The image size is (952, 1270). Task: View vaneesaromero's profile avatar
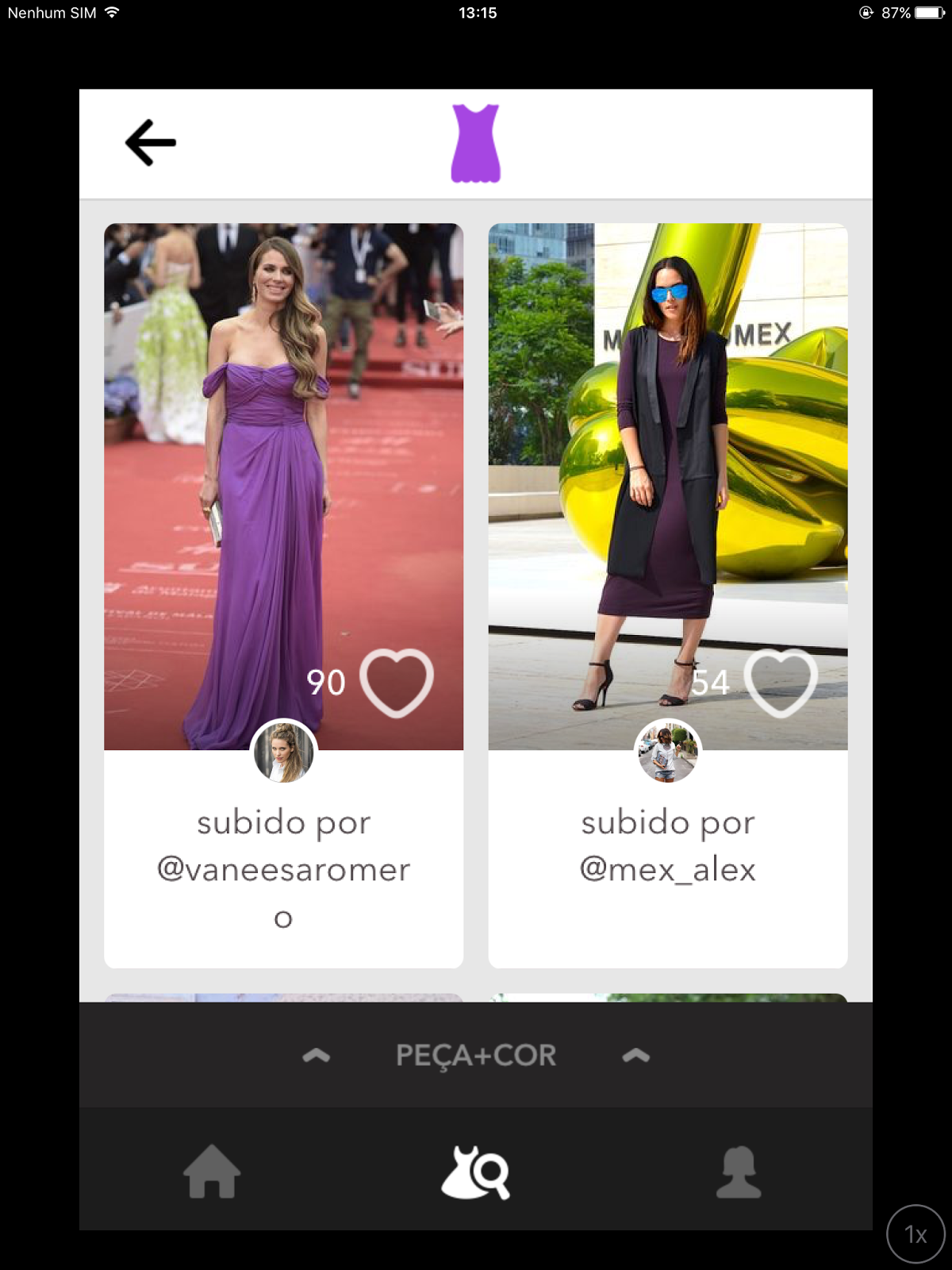[x=283, y=752]
